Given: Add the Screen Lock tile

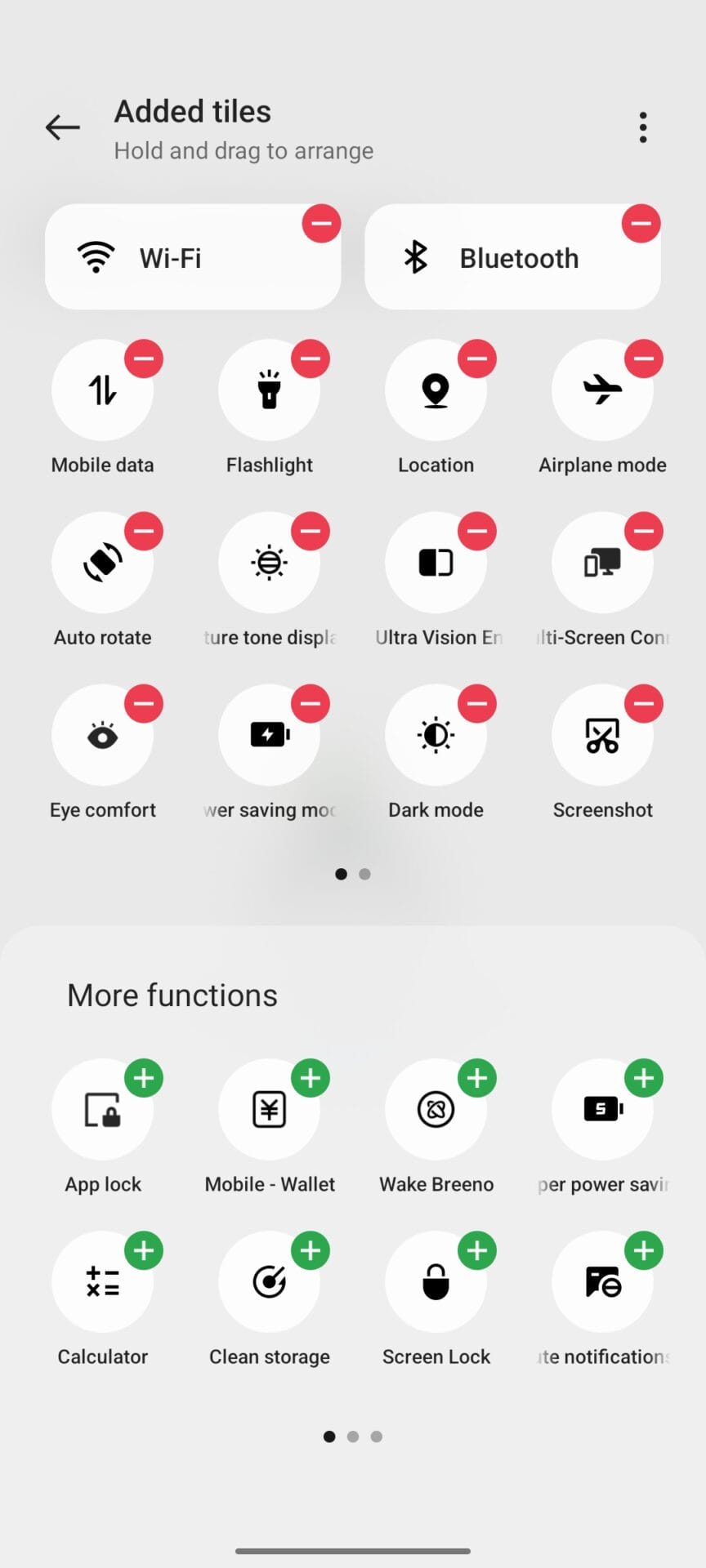Looking at the screenshot, I should pyautogui.click(x=477, y=1250).
